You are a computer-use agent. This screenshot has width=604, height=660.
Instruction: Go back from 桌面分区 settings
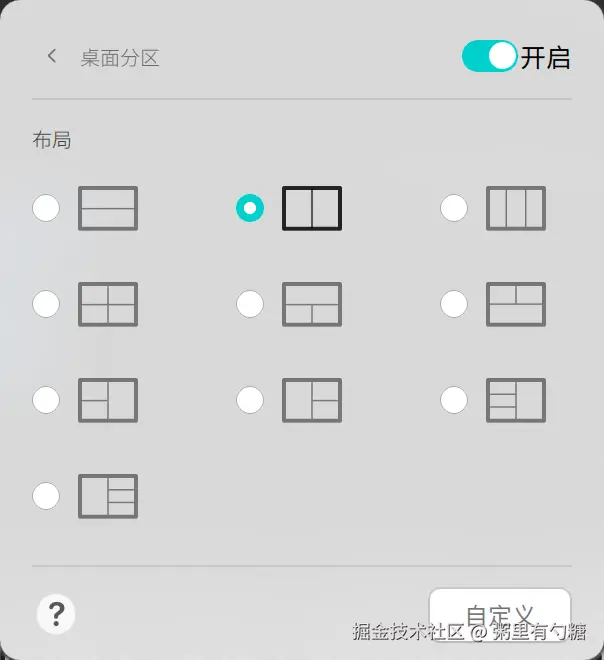pos(52,57)
